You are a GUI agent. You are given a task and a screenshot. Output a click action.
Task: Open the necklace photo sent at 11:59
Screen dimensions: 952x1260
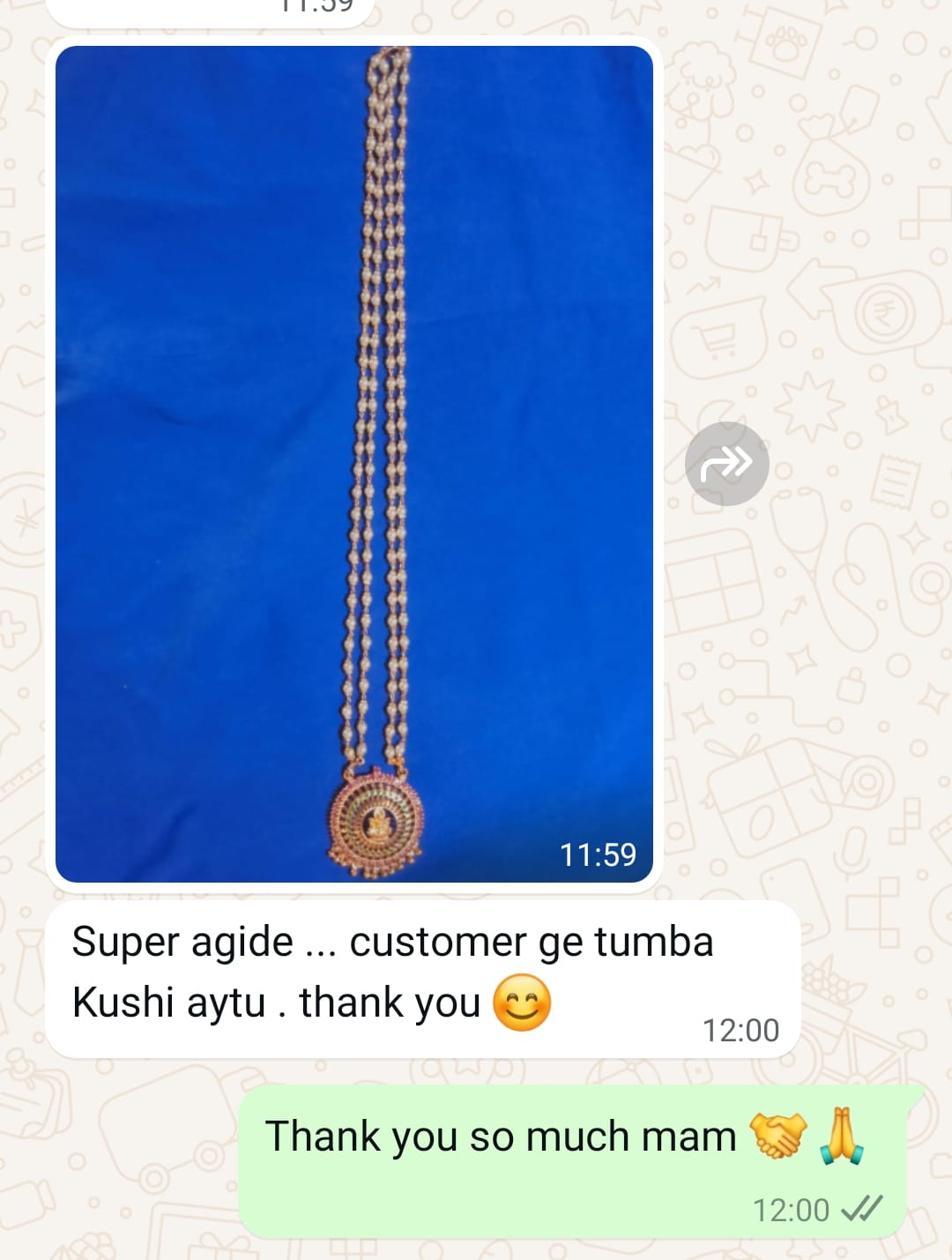point(354,463)
